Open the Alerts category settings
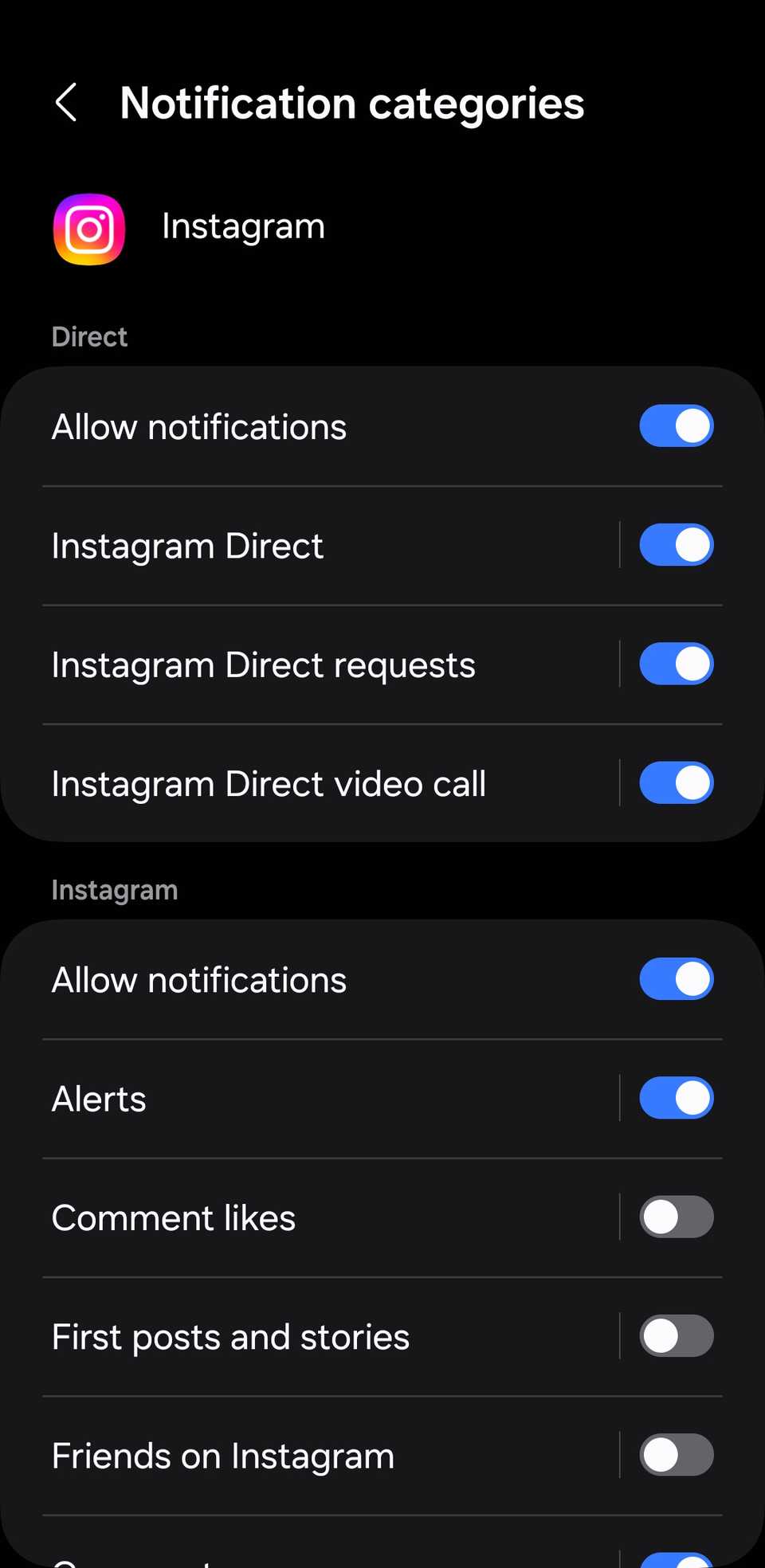Image resolution: width=765 pixels, height=1568 pixels. pyautogui.click(x=319, y=1099)
